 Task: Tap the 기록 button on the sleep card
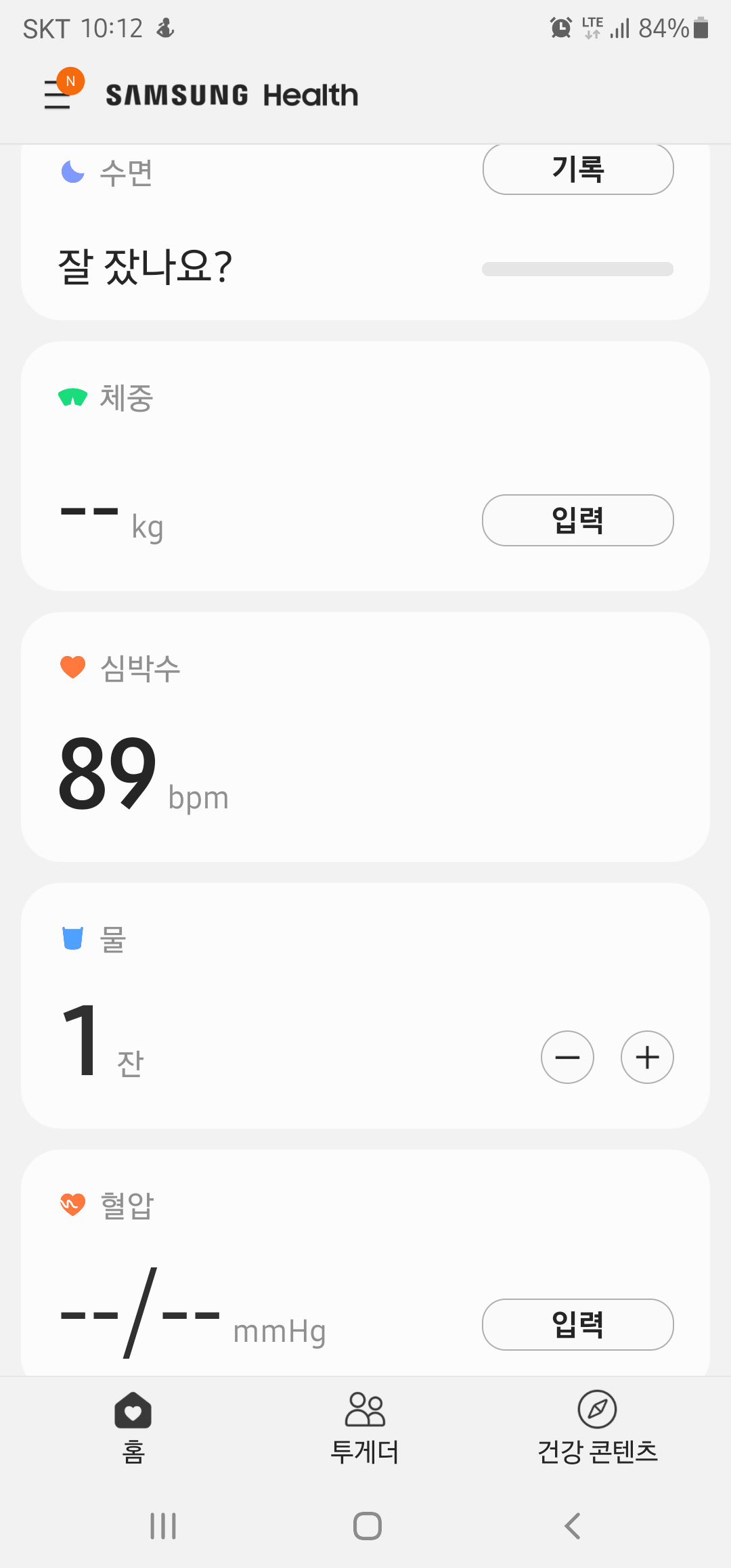[577, 169]
